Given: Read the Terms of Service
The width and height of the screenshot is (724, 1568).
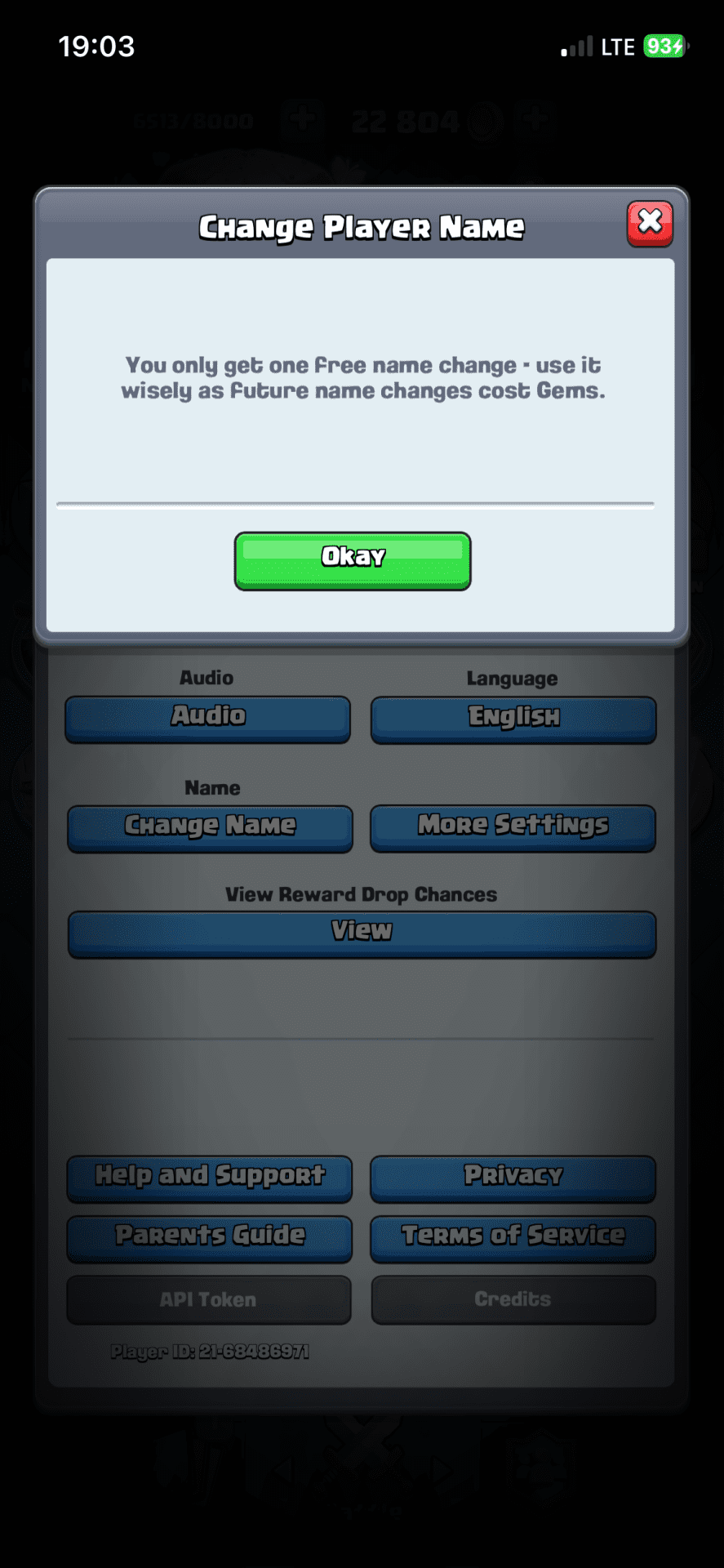Looking at the screenshot, I should pos(513,1238).
